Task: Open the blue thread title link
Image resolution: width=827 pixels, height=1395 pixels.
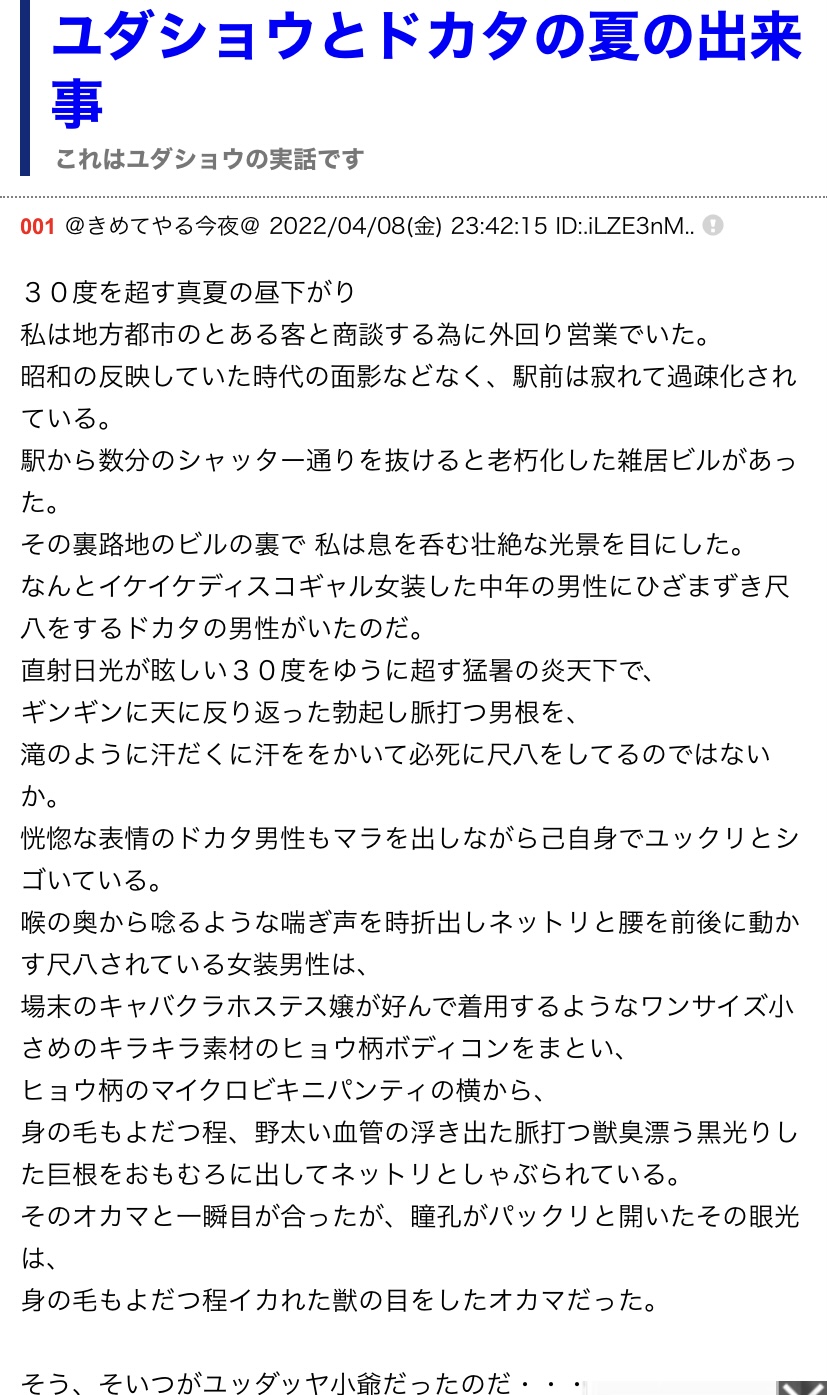Action: click(427, 69)
